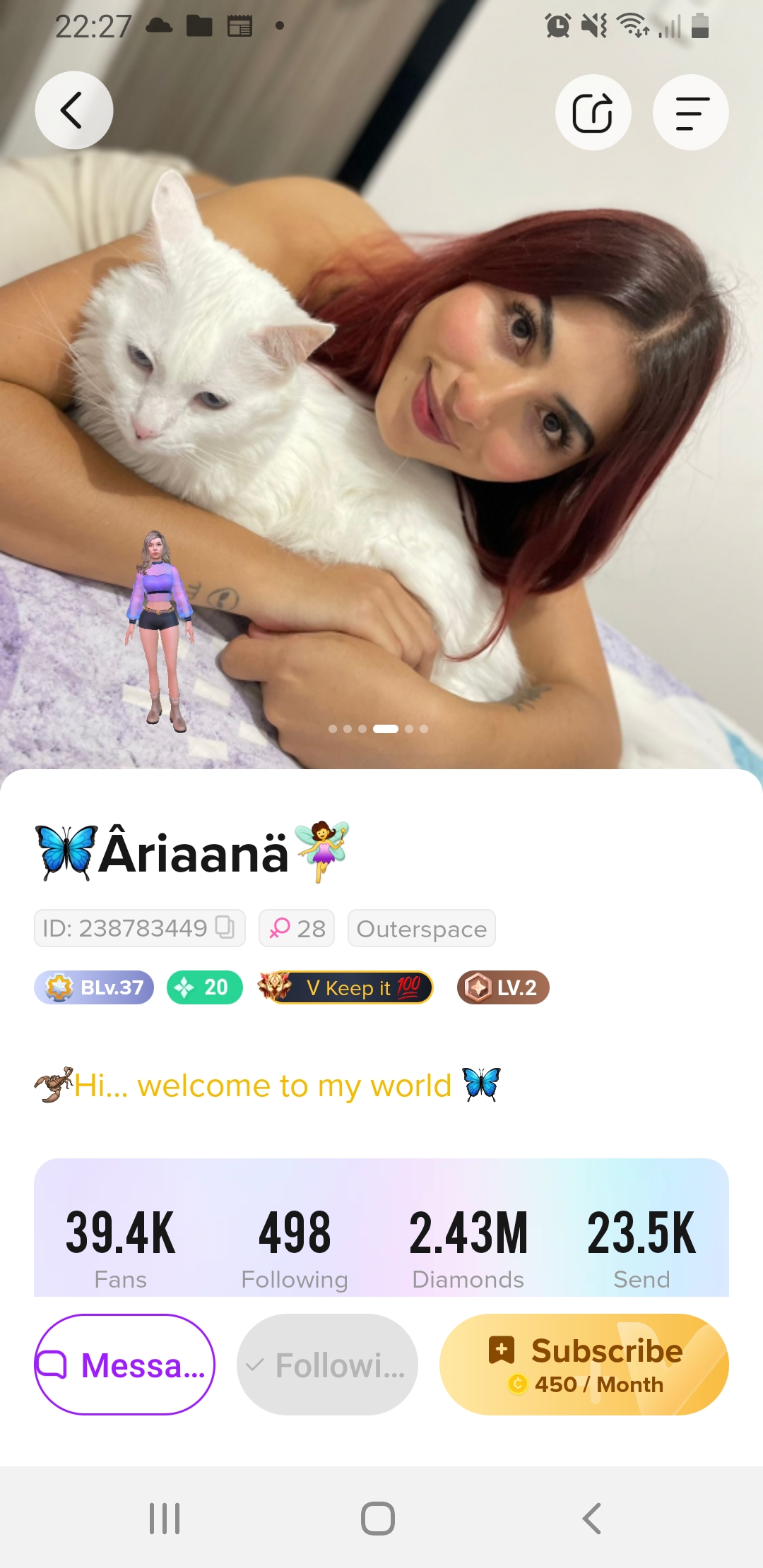Open the BLv.37 level badge
Screen dimensions: 763x1568
(x=94, y=987)
